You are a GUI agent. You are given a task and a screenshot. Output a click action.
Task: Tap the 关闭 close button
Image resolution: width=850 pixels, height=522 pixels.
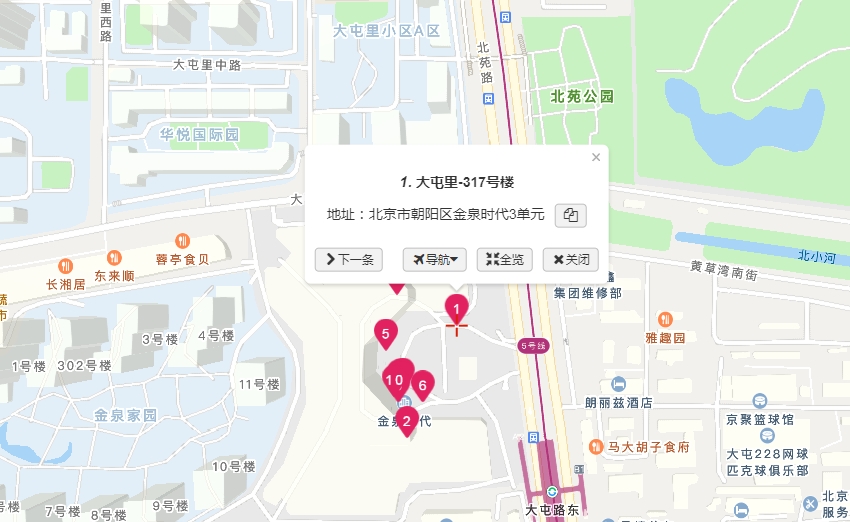(570, 260)
